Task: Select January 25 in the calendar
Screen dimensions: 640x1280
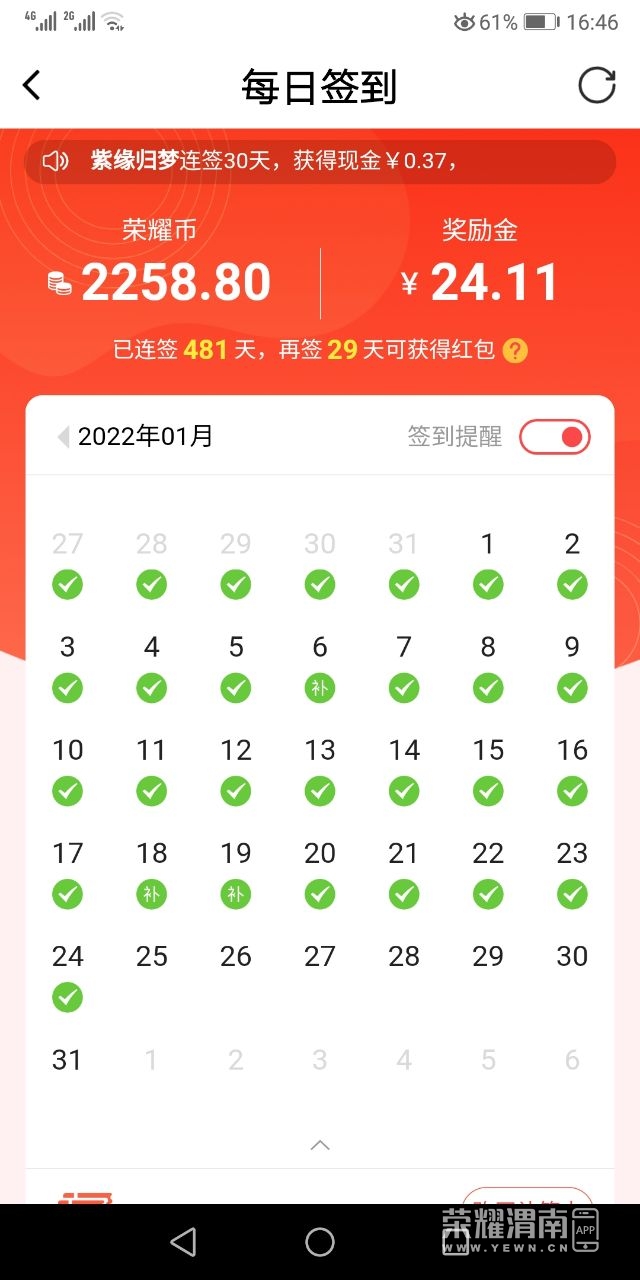Action: pyautogui.click(x=152, y=957)
